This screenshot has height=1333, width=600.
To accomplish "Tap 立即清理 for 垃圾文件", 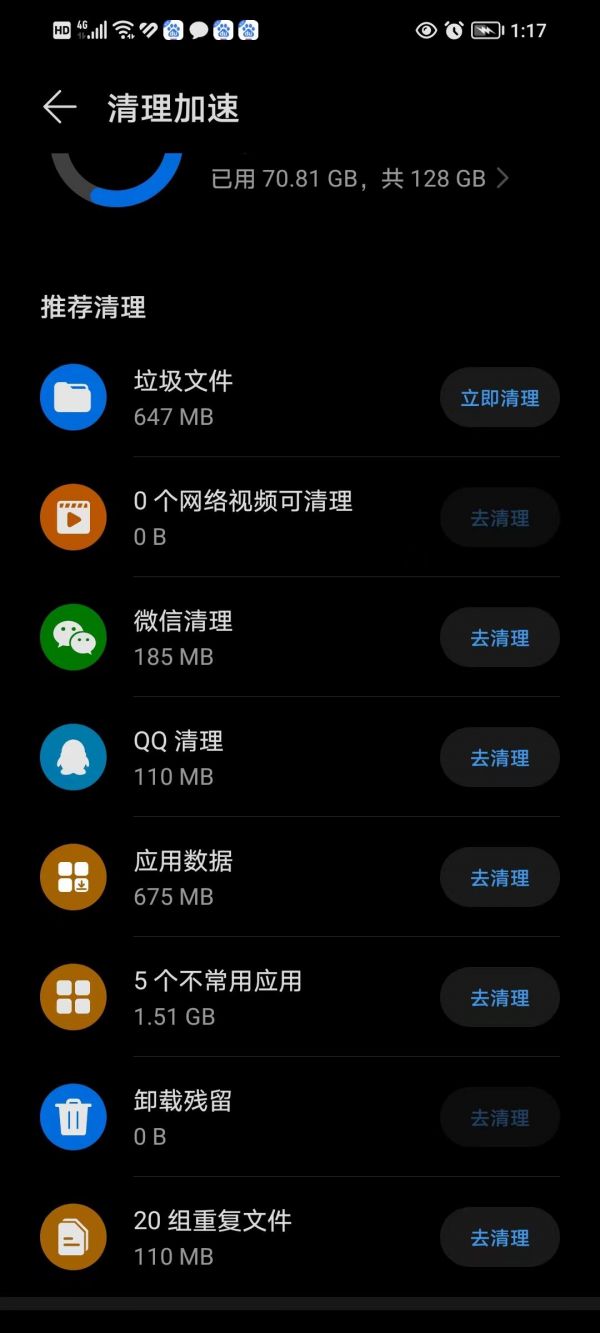I will [500, 398].
